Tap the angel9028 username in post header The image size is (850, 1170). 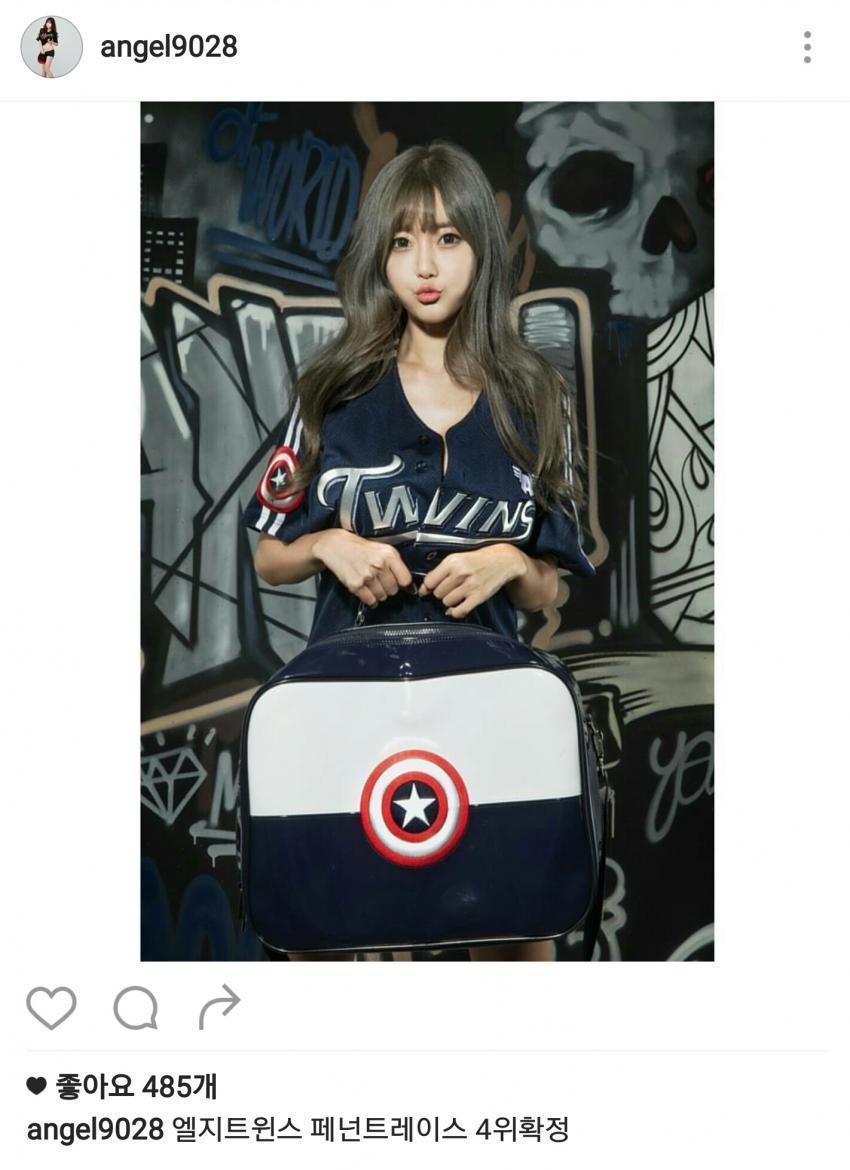point(169,47)
